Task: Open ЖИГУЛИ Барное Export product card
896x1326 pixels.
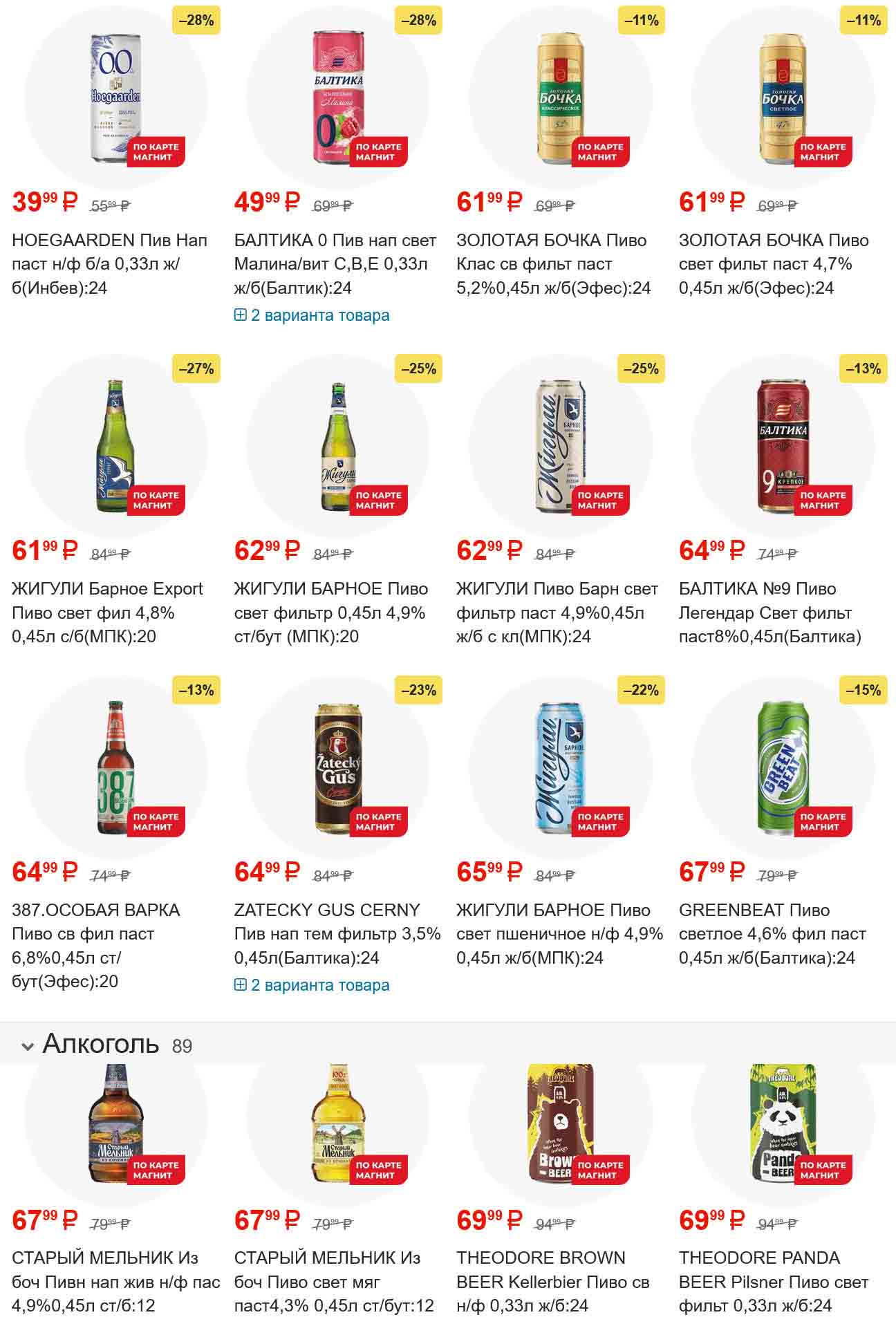Action: (x=107, y=612)
